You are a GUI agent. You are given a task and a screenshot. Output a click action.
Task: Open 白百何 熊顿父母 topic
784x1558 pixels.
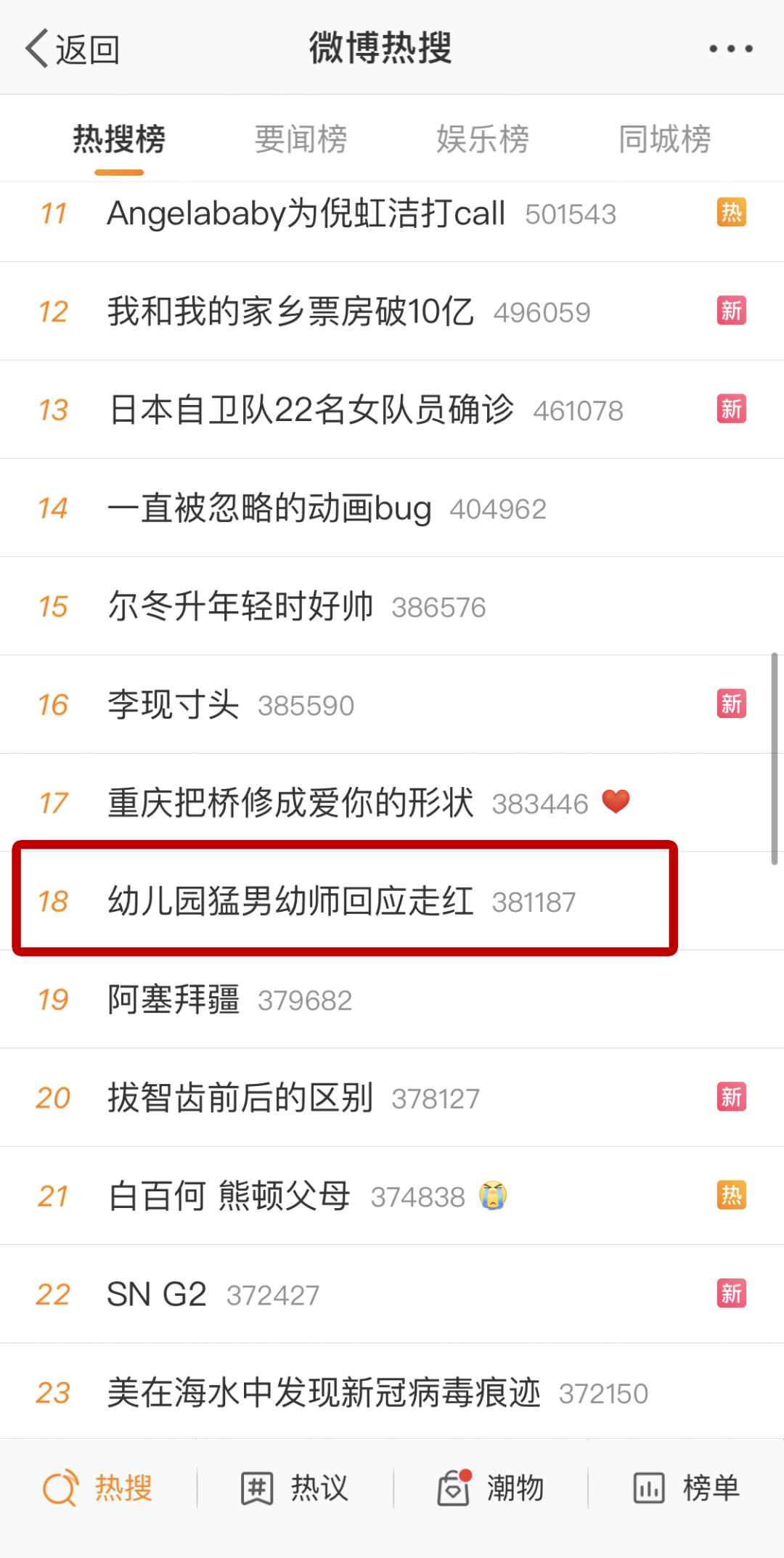229,1196
